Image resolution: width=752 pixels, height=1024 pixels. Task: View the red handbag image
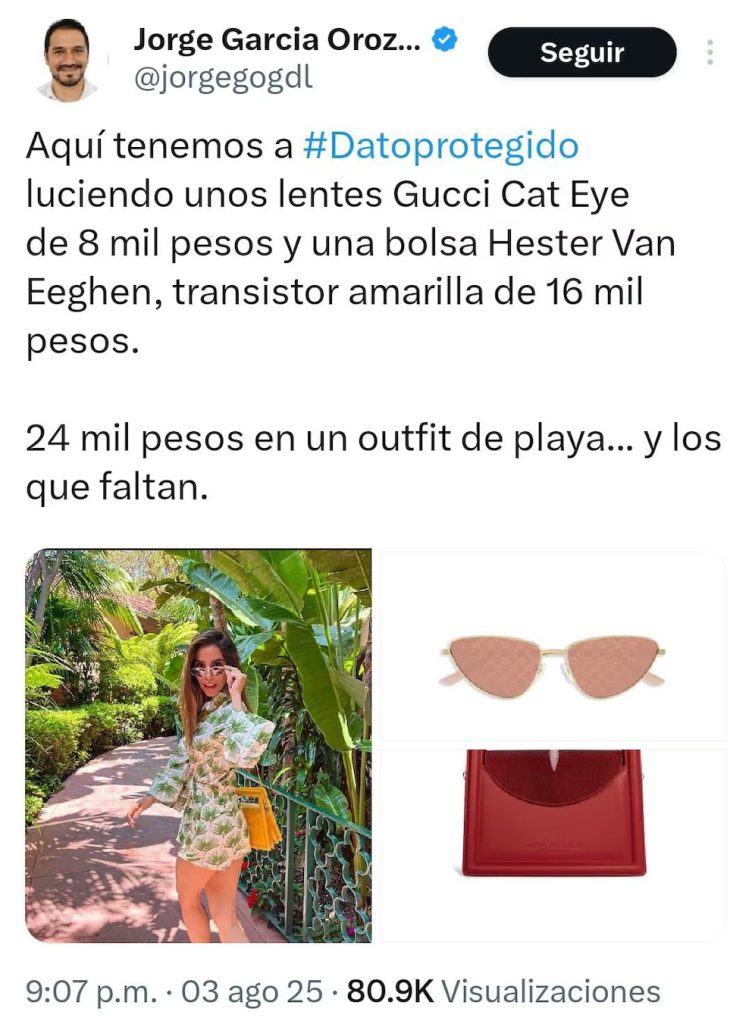tap(553, 845)
